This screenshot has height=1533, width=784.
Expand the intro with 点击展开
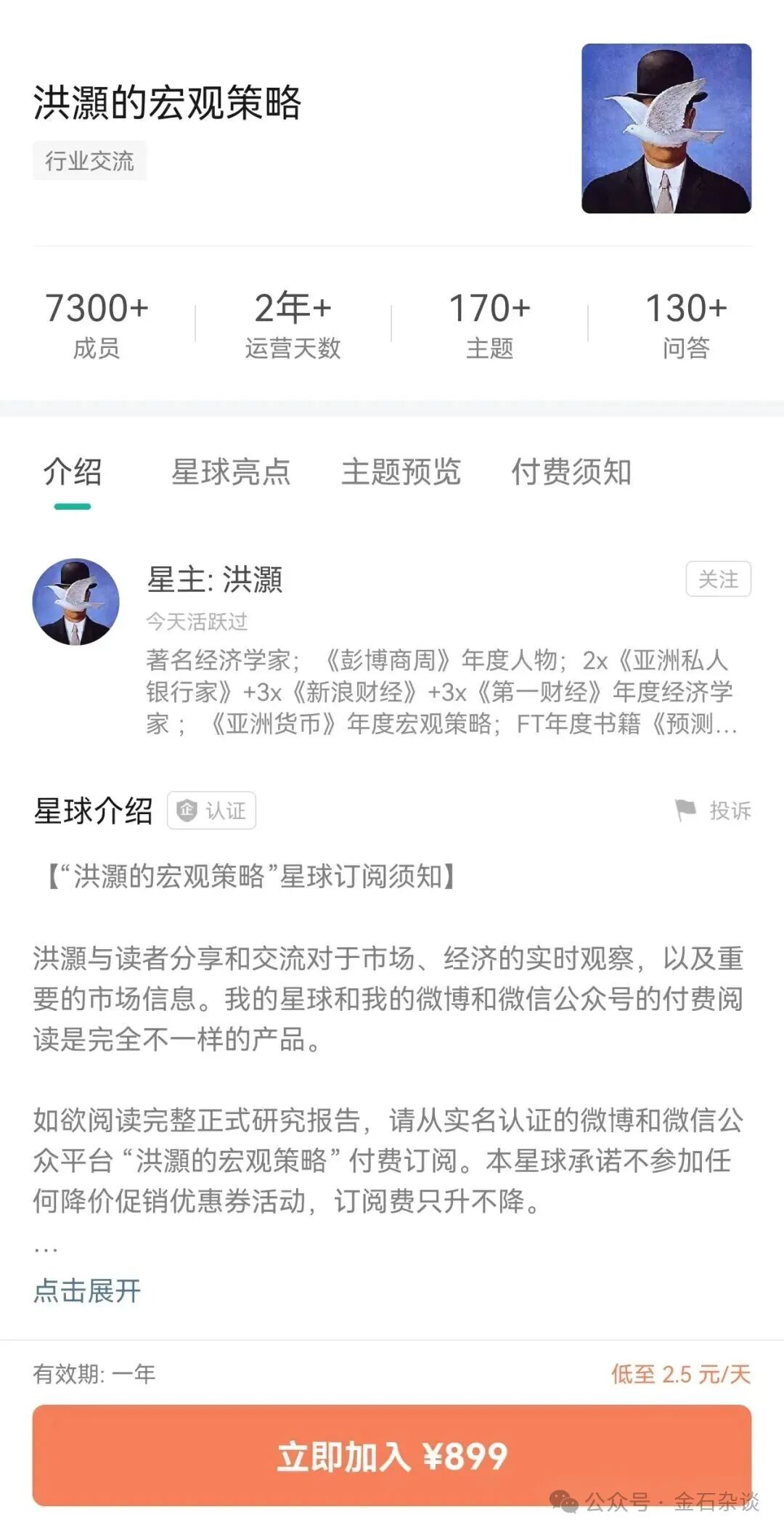(x=87, y=1290)
